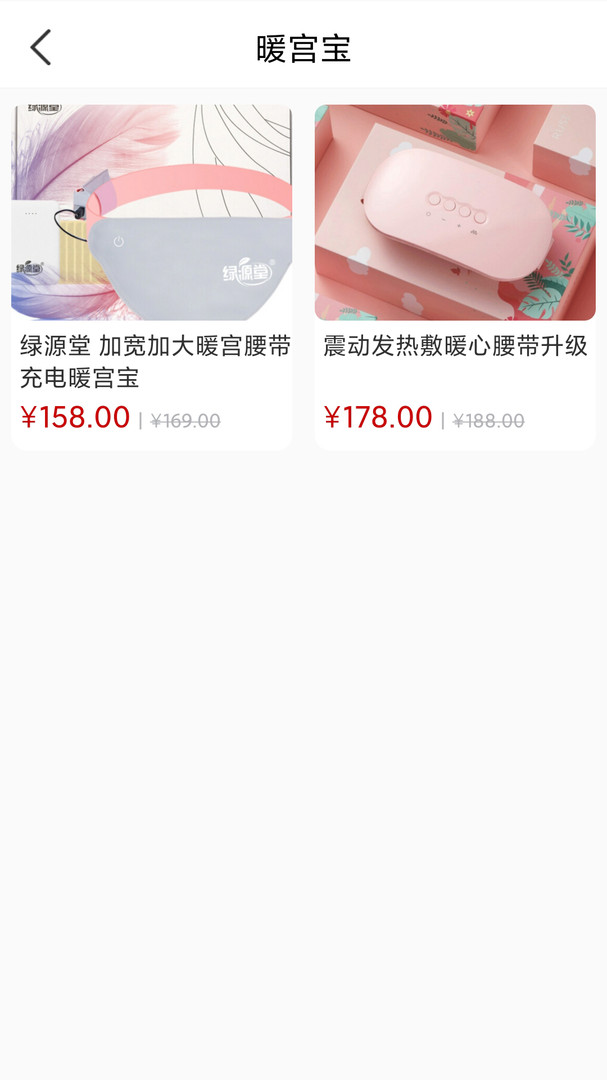View the 震动发热敷暖心腰带升级 product
Viewport: 607px width, 1080px height.
[x=455, y=277]
